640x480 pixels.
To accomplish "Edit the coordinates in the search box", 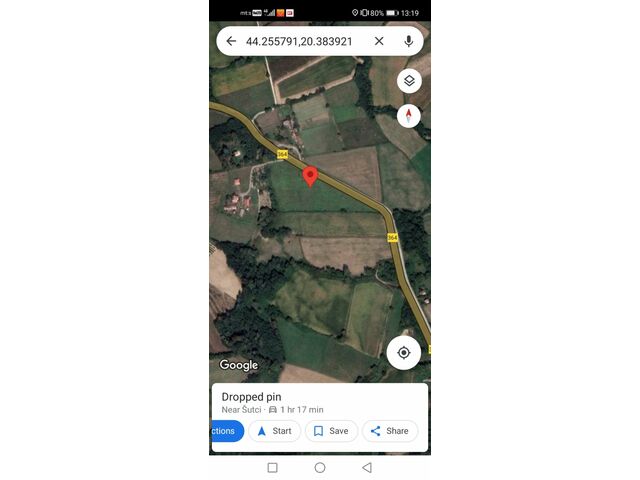I will (298, 41).
